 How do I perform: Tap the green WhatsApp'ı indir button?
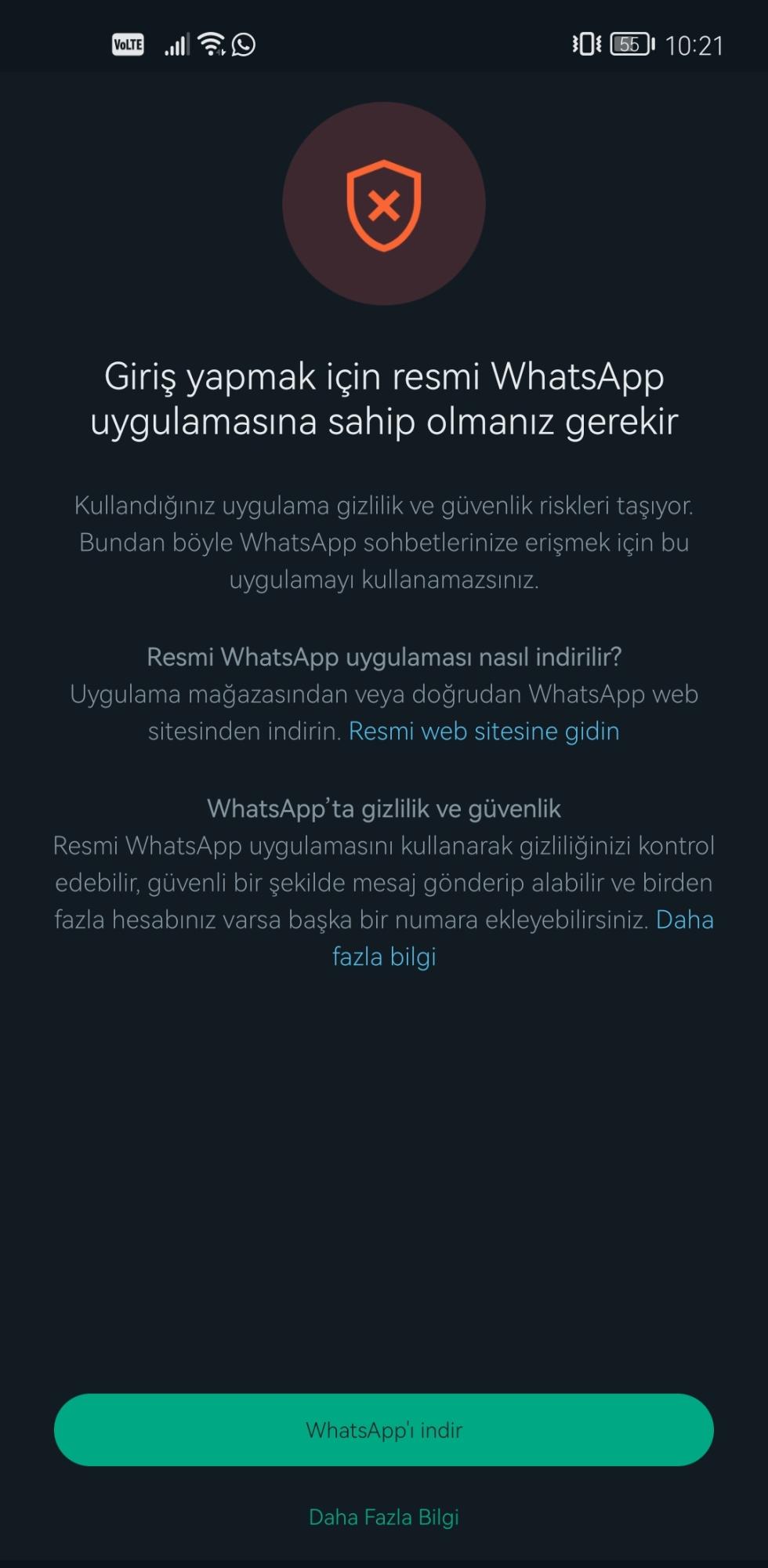click(x=383, y=1429)
